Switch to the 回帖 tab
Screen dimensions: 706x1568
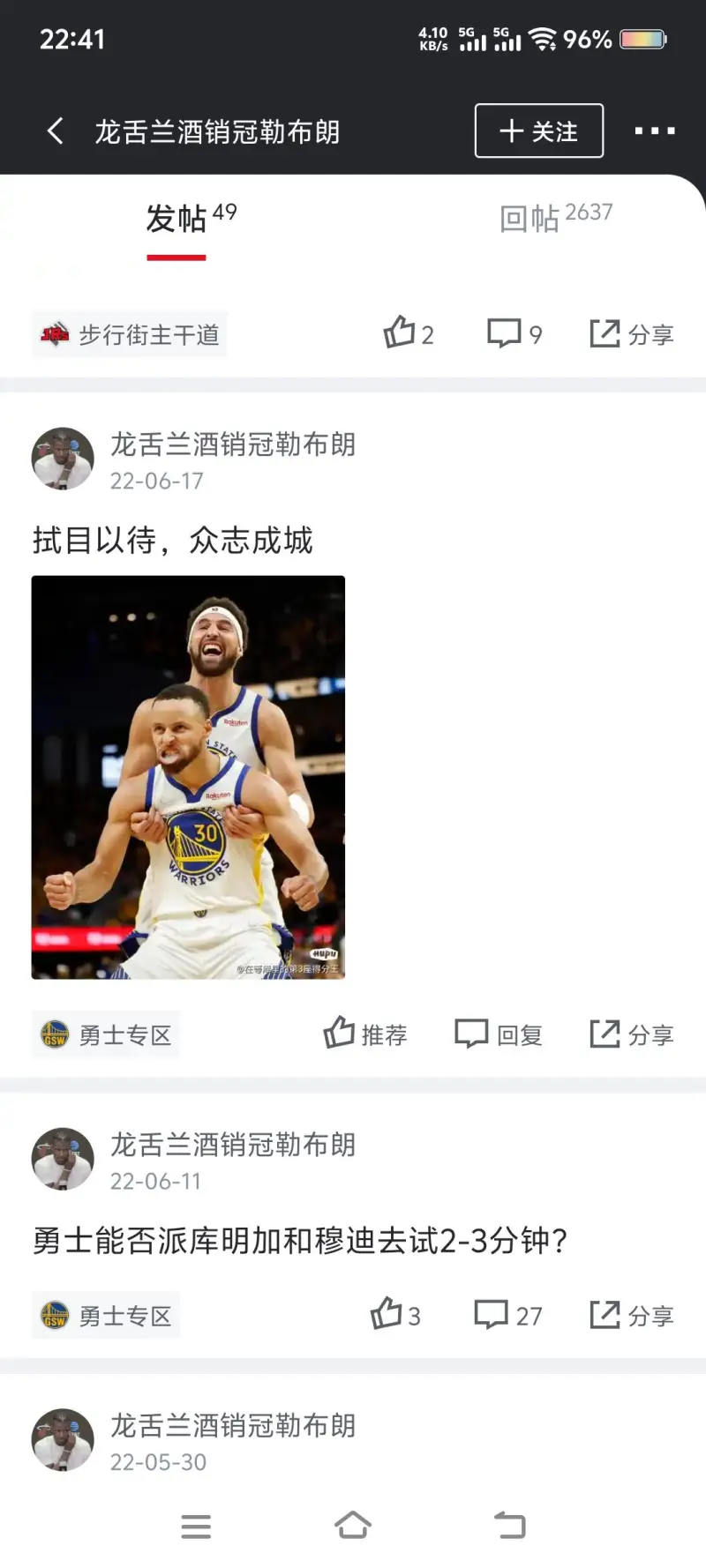(552, 218)
